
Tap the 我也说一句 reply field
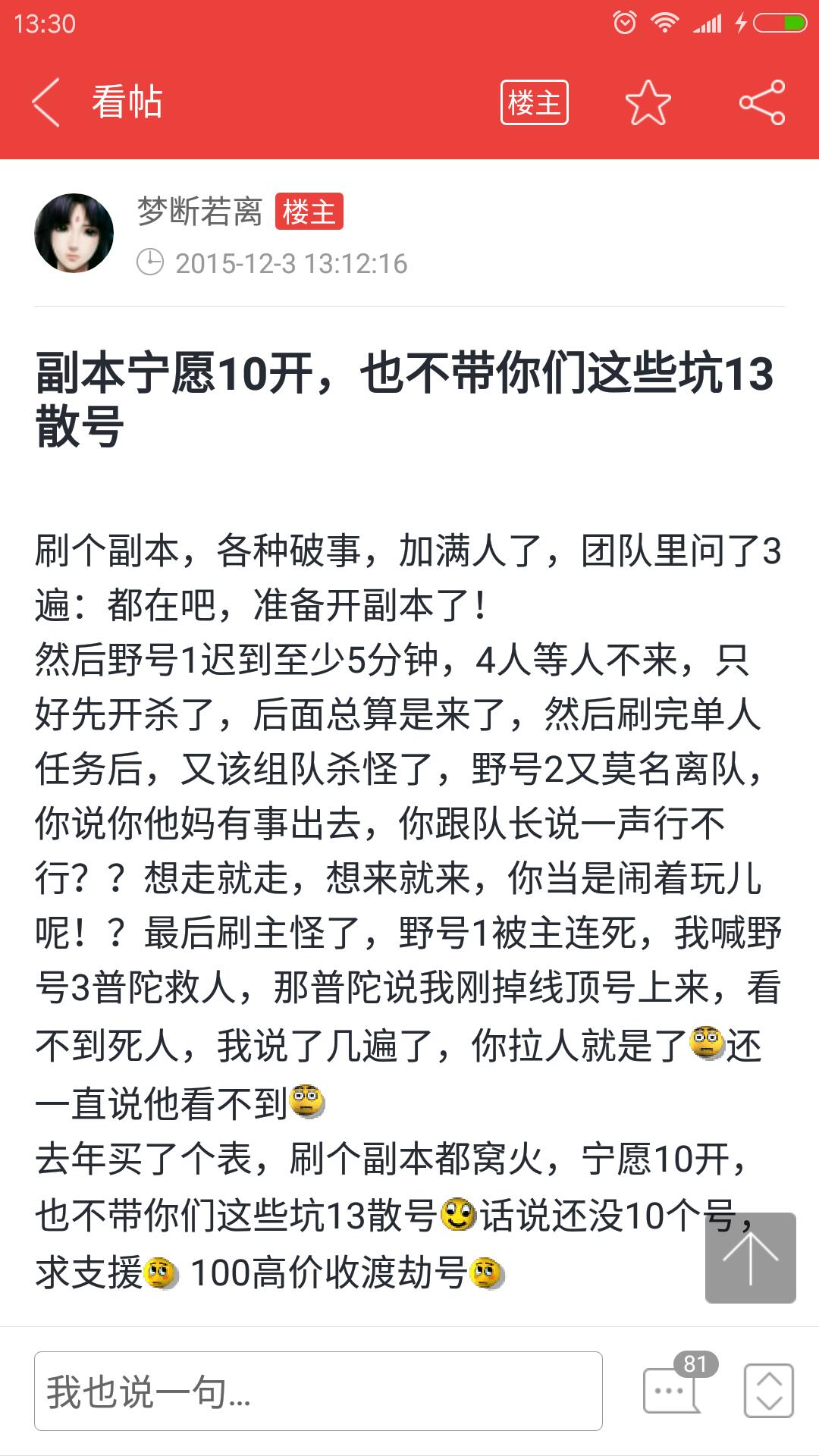pyautogui.click(x=318, y=1392)
